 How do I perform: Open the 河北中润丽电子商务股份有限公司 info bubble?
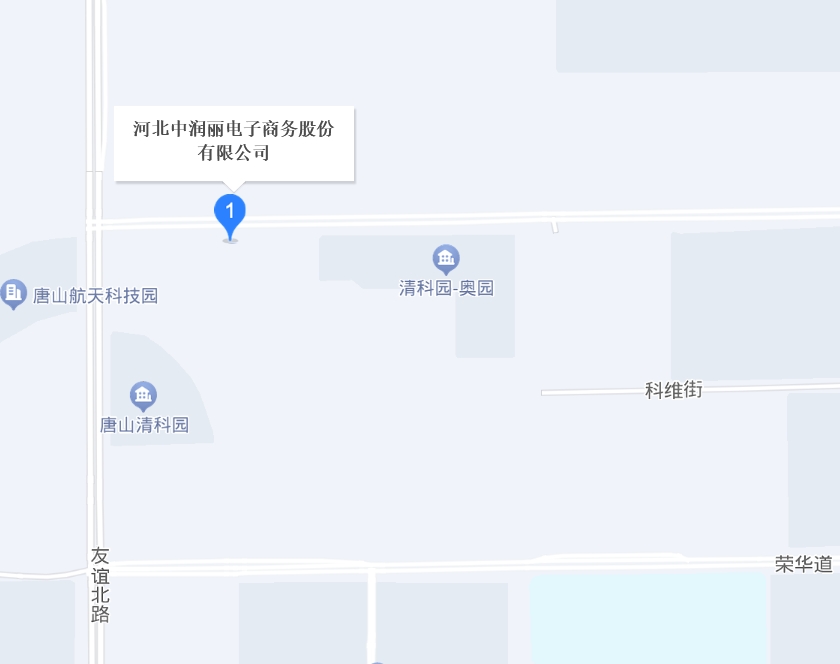tap(234, 142)
